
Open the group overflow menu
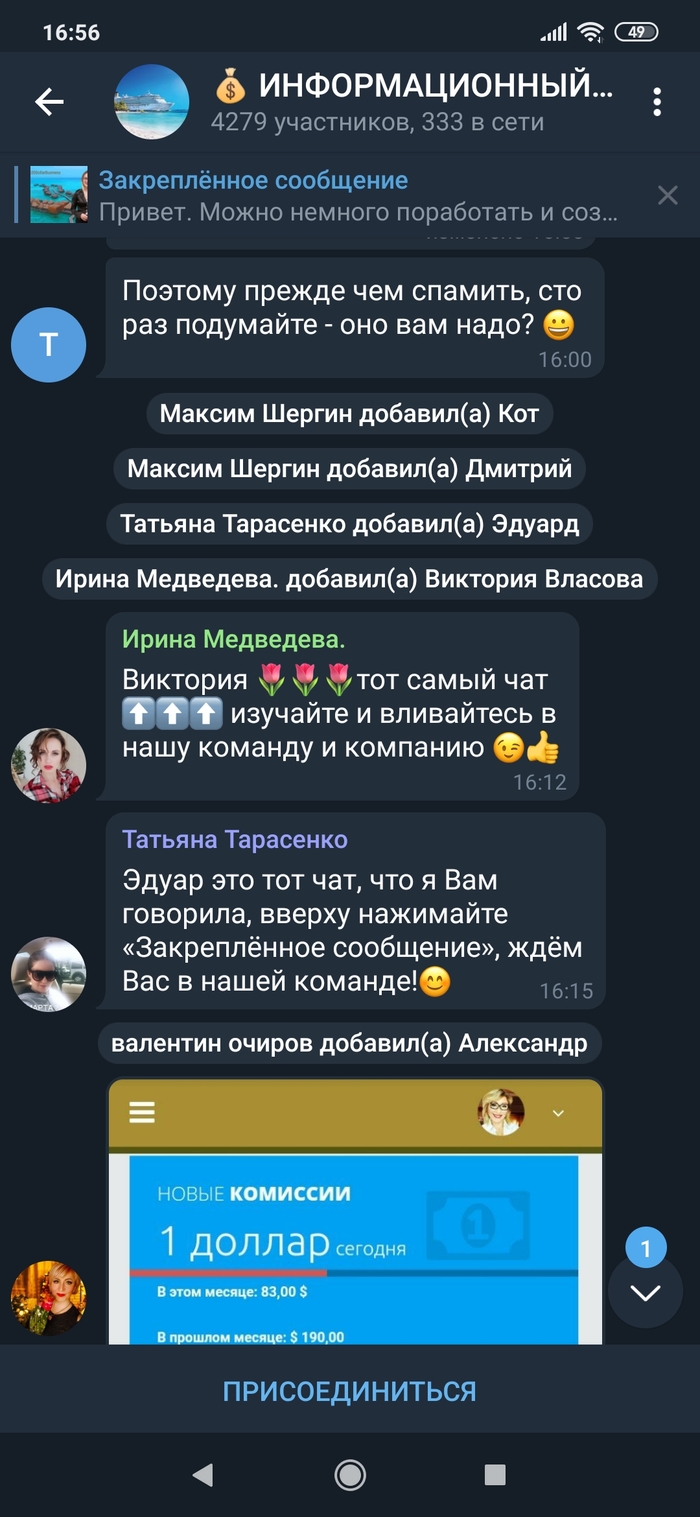657,101
